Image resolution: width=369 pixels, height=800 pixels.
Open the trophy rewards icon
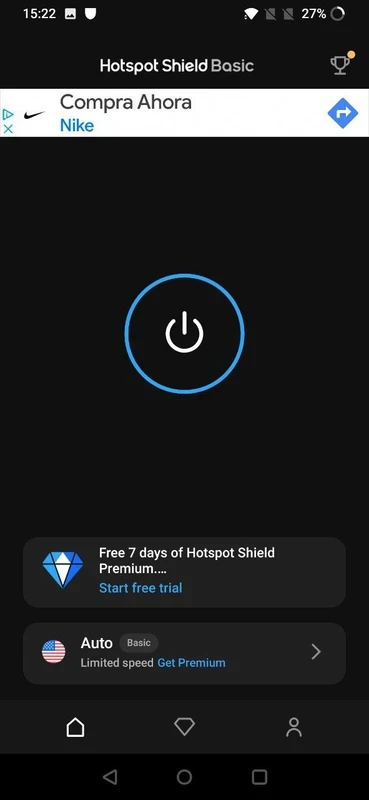[x=340, y=64]
